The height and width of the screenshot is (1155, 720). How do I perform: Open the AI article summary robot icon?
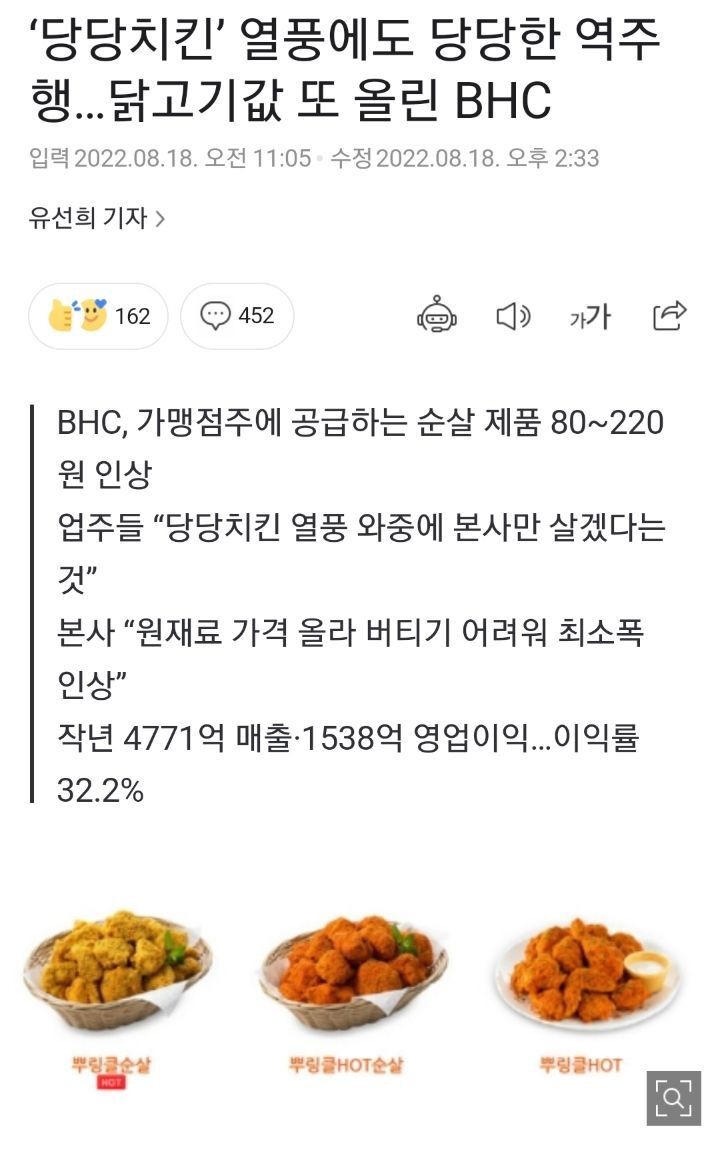[437, 315]
